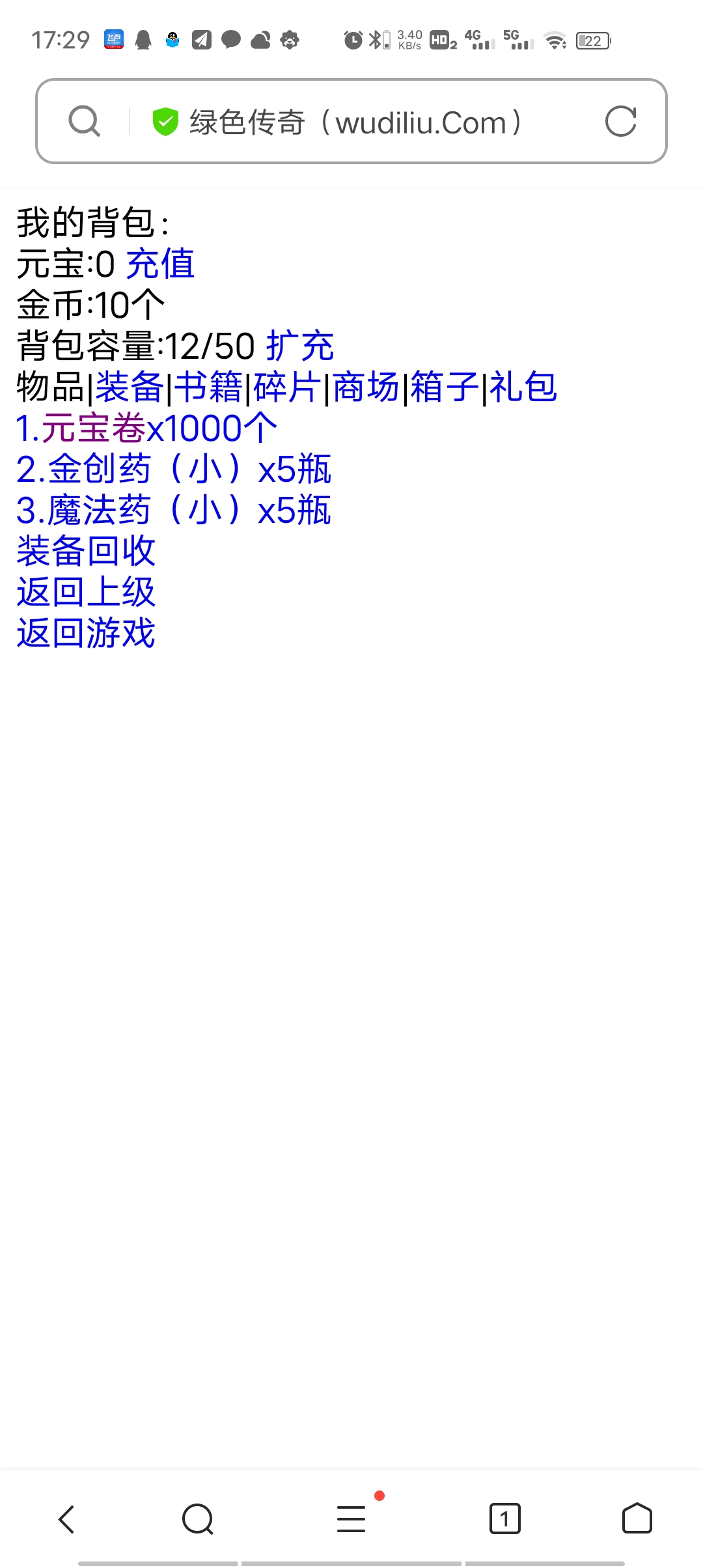This screenshot has height=1568, width=703.
Task: Reload the page with the refresh icon
Action: point(620,122)
